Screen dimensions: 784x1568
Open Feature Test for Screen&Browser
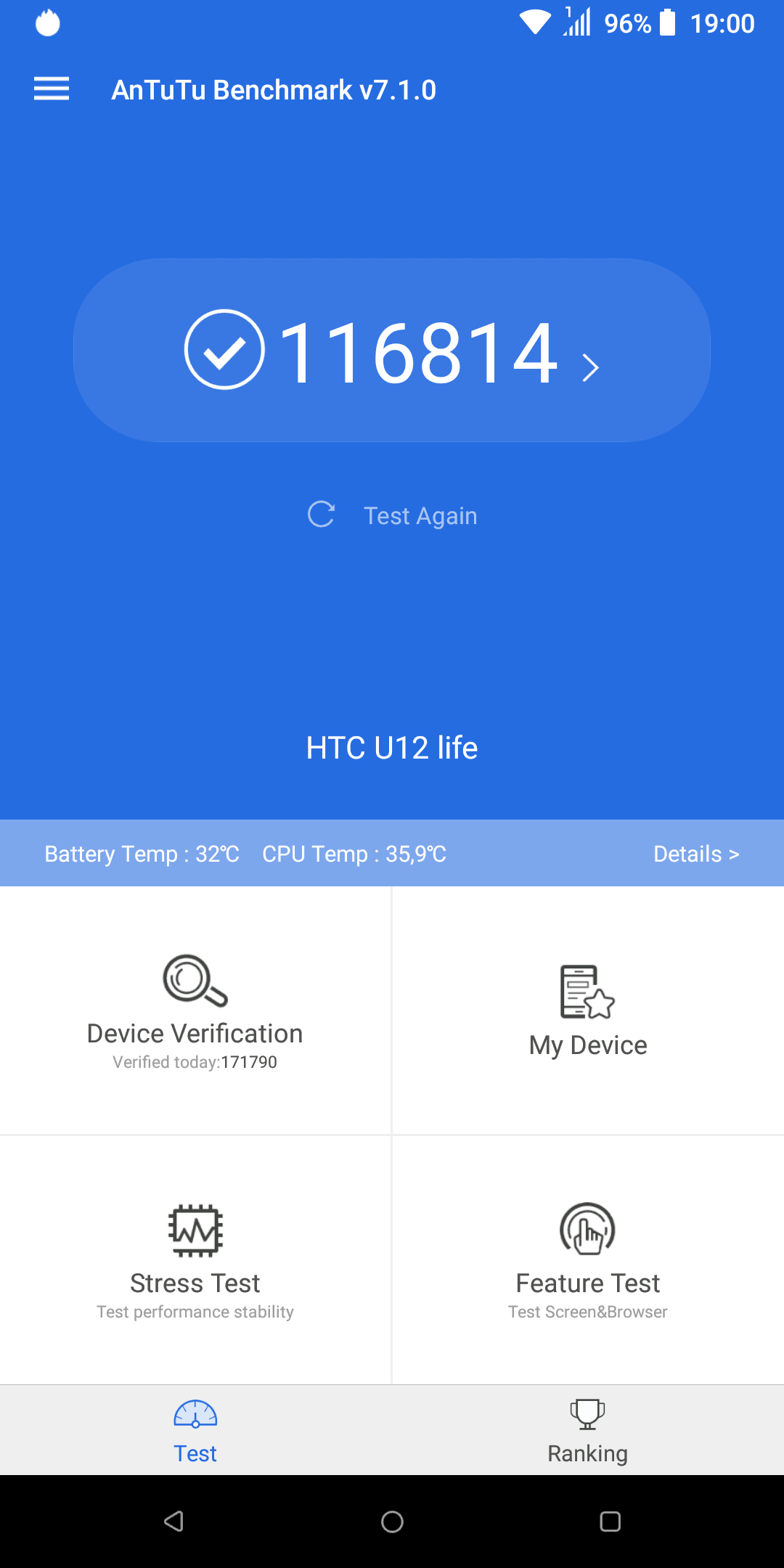click(x=588, y=1260)
